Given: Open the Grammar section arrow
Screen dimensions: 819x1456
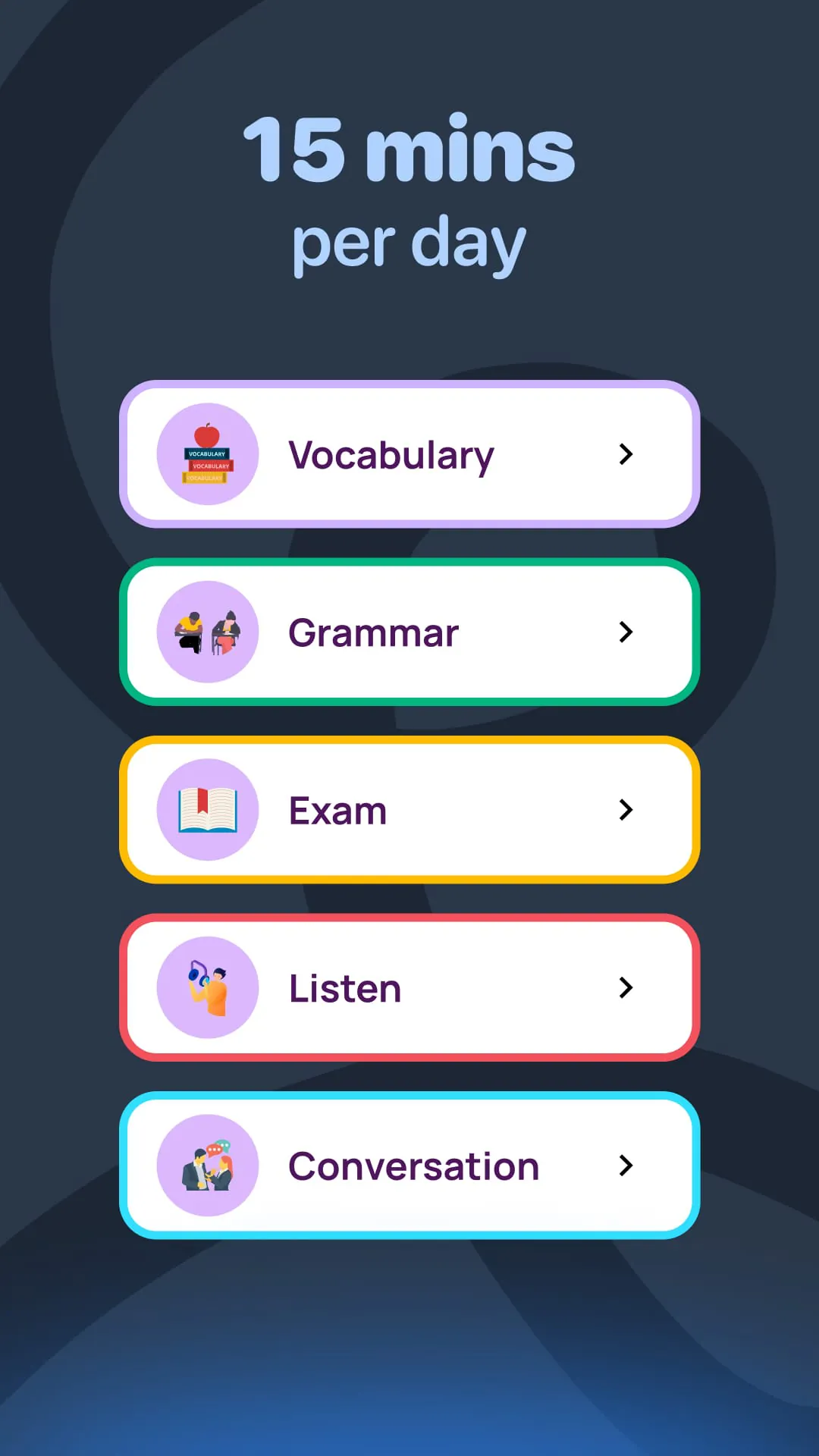Looking at the screenshot, I should pos(626,632).
